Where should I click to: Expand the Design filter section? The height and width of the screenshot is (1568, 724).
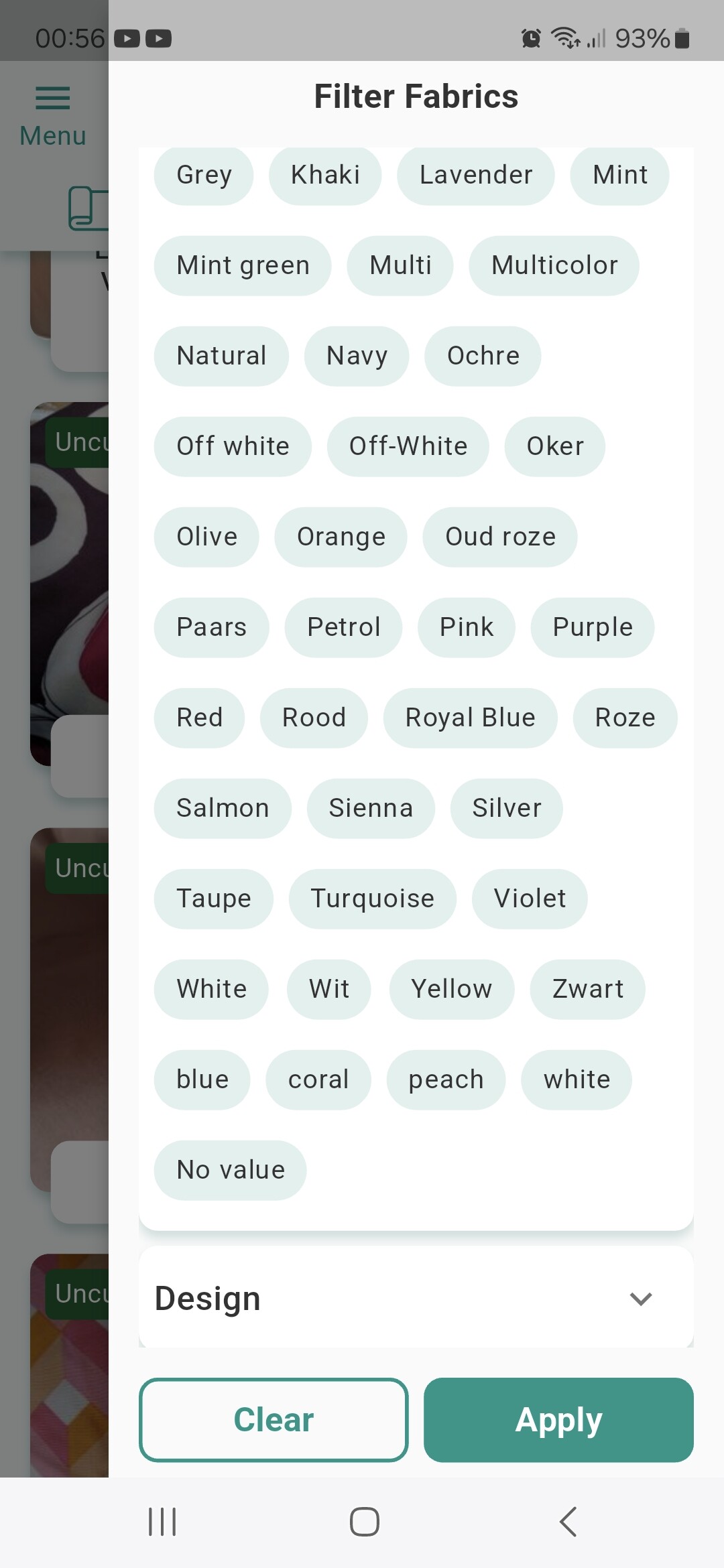pos(640,1299)
